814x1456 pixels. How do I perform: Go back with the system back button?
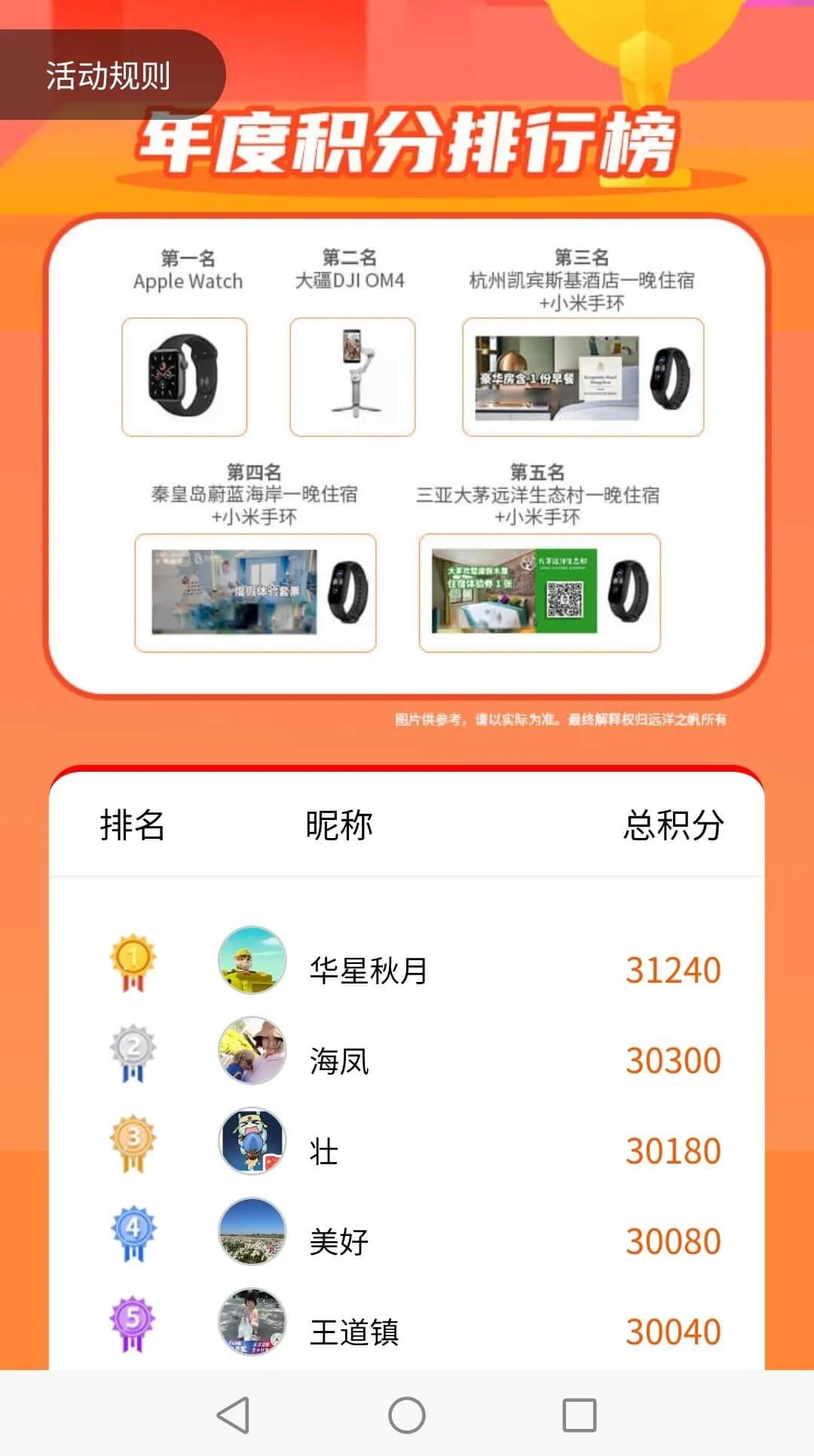point(233,1415)
